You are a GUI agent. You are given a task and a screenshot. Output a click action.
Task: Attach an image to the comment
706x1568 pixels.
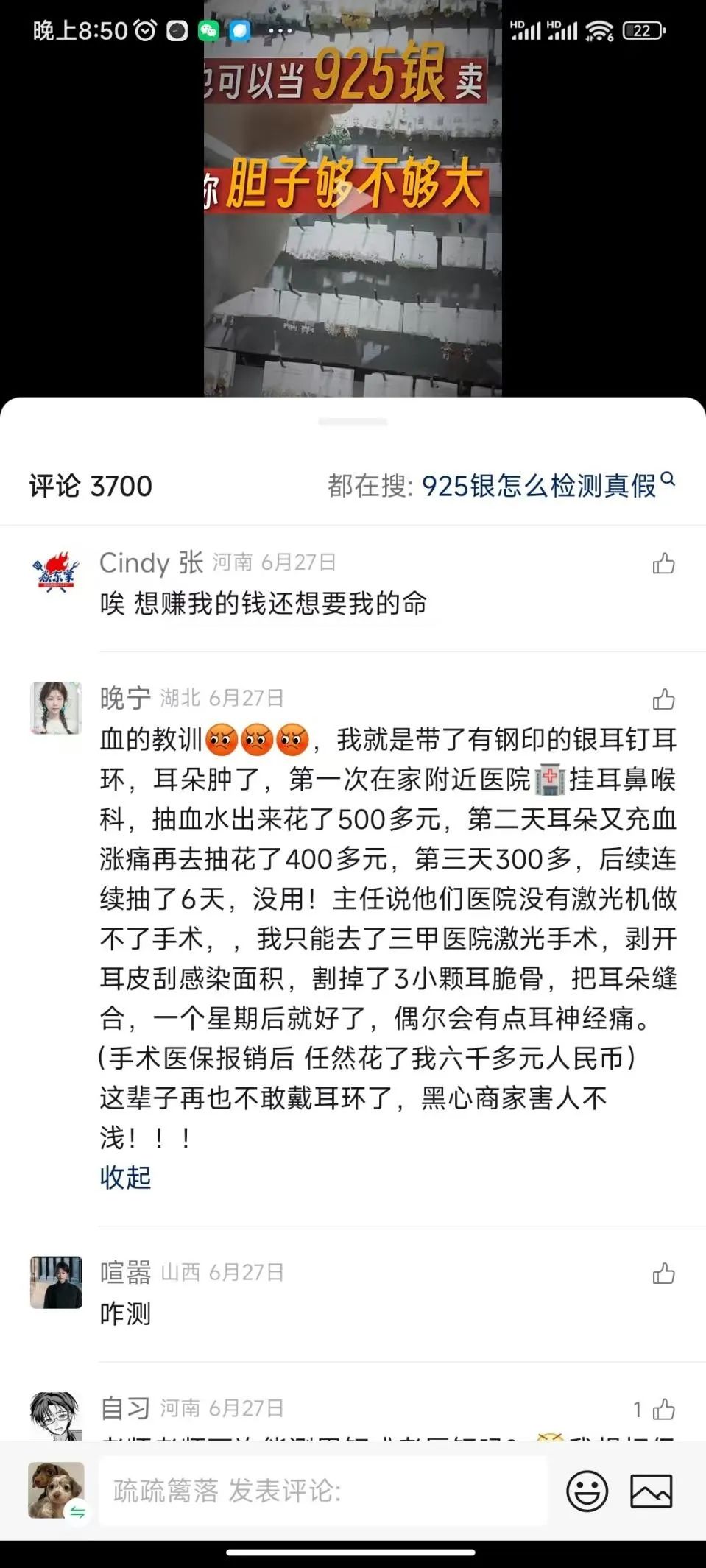[x=652, y=1491]
